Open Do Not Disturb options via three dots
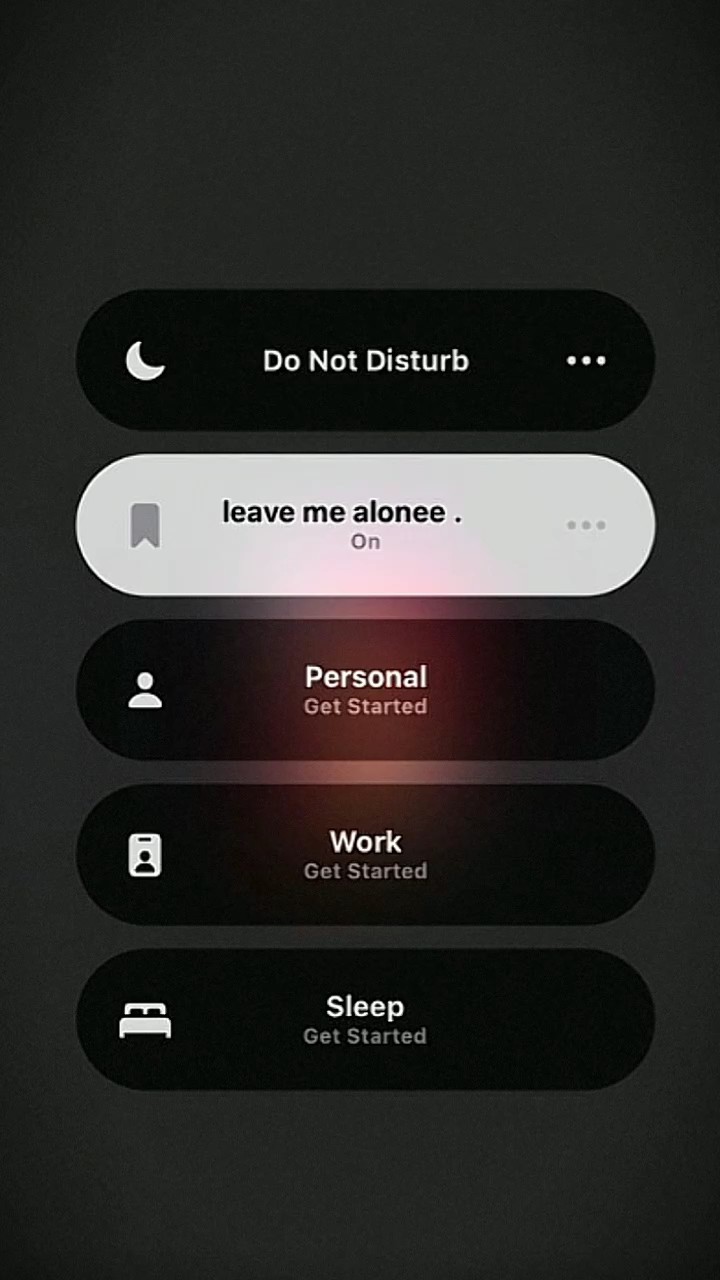The image size is (720, 1280). point(586,361)
